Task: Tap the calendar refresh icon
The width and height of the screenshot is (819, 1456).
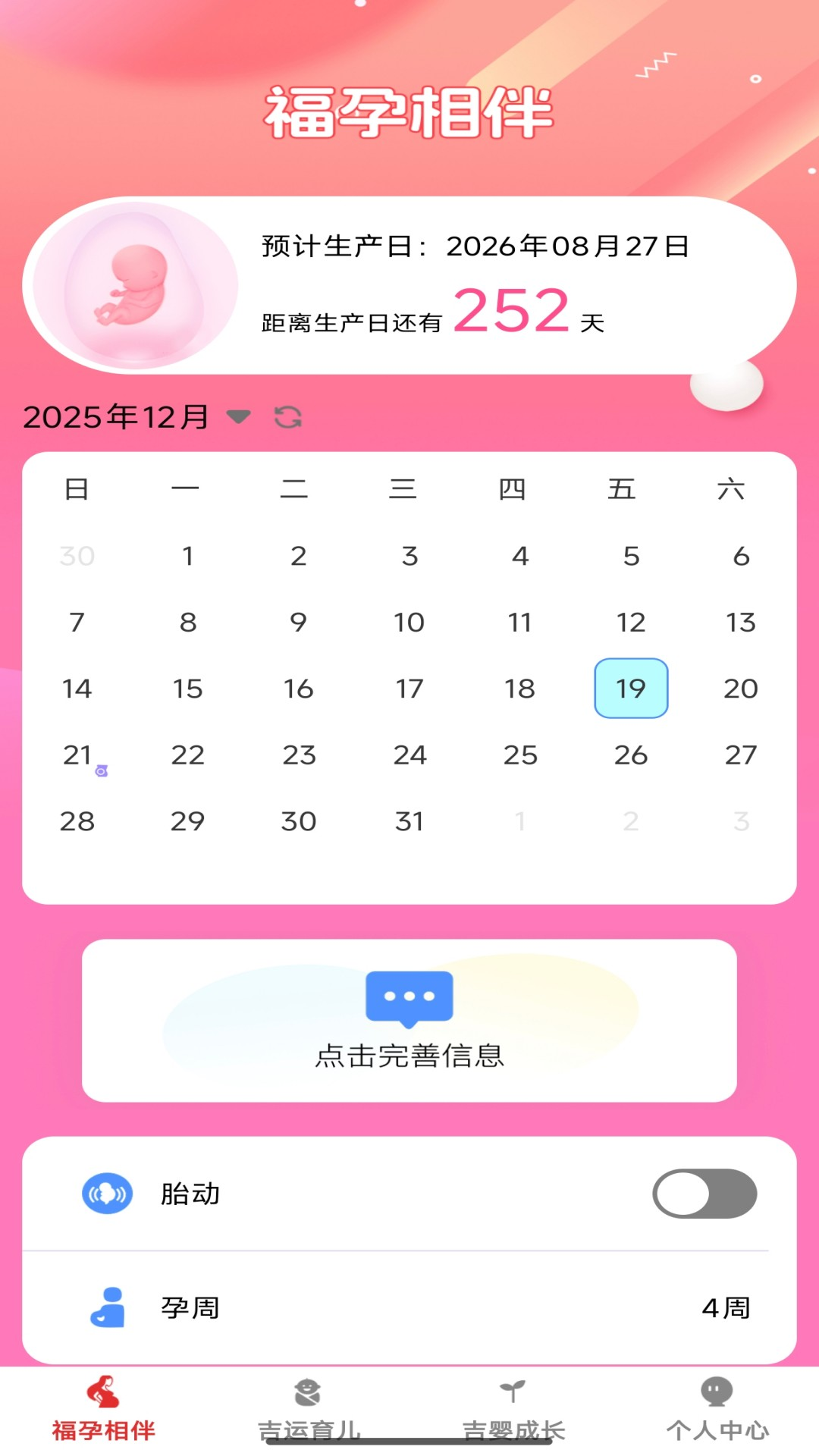Action: tap(288, 416)
